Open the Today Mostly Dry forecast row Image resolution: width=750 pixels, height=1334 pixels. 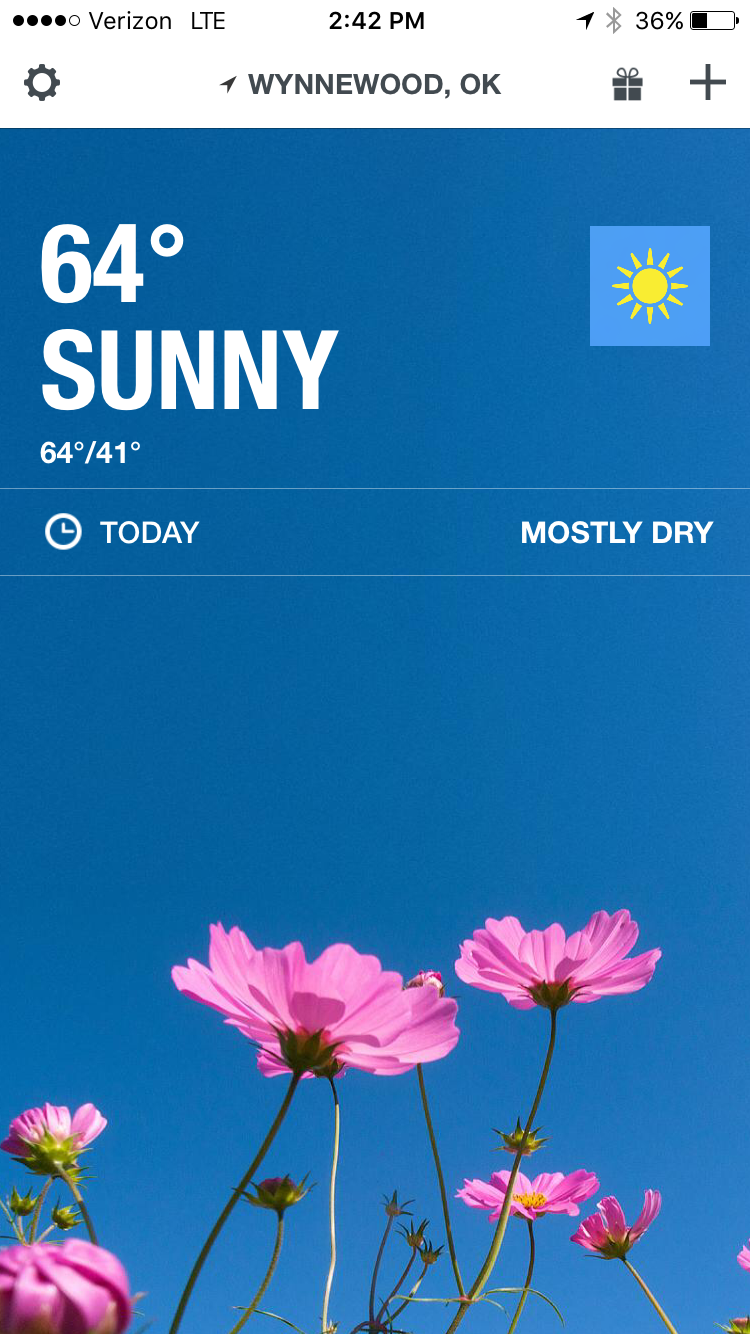[375, 532]
